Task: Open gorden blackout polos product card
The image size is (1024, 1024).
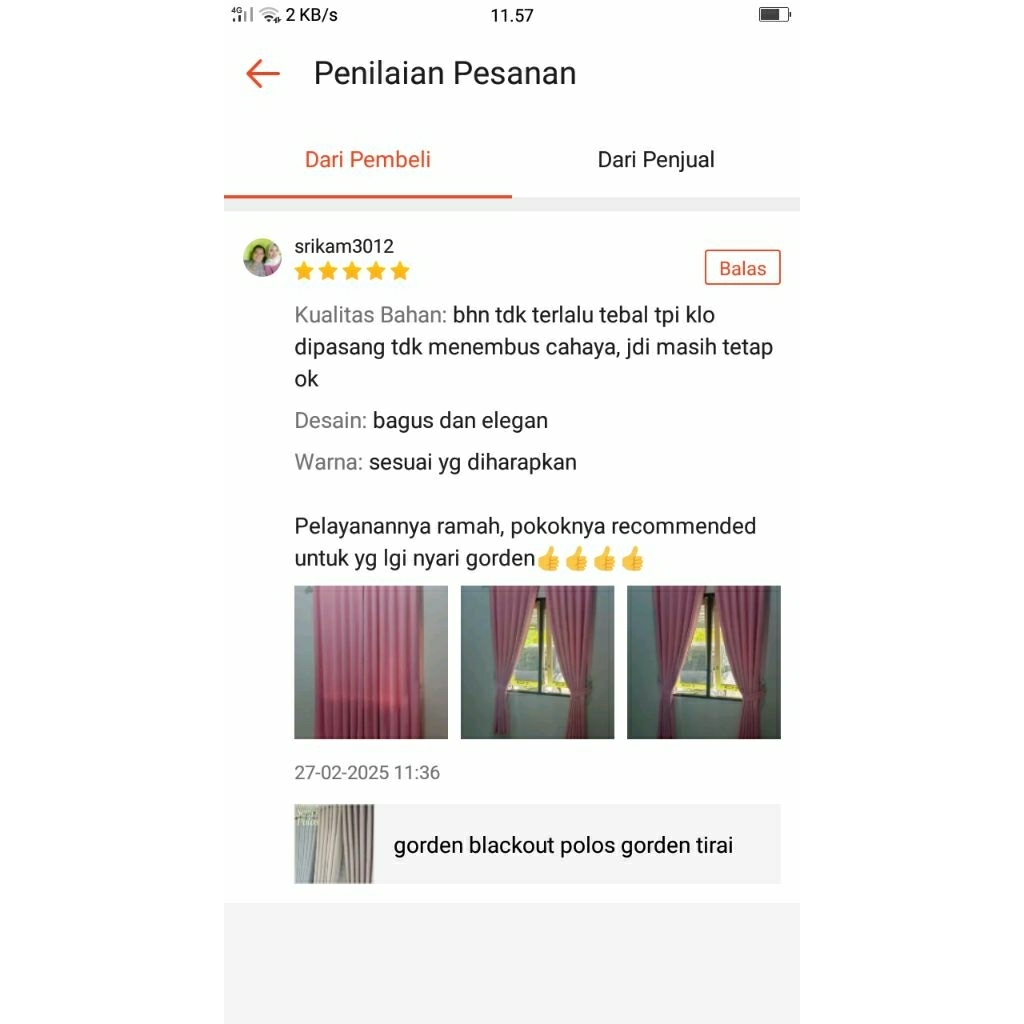Action: click(537, 844)
